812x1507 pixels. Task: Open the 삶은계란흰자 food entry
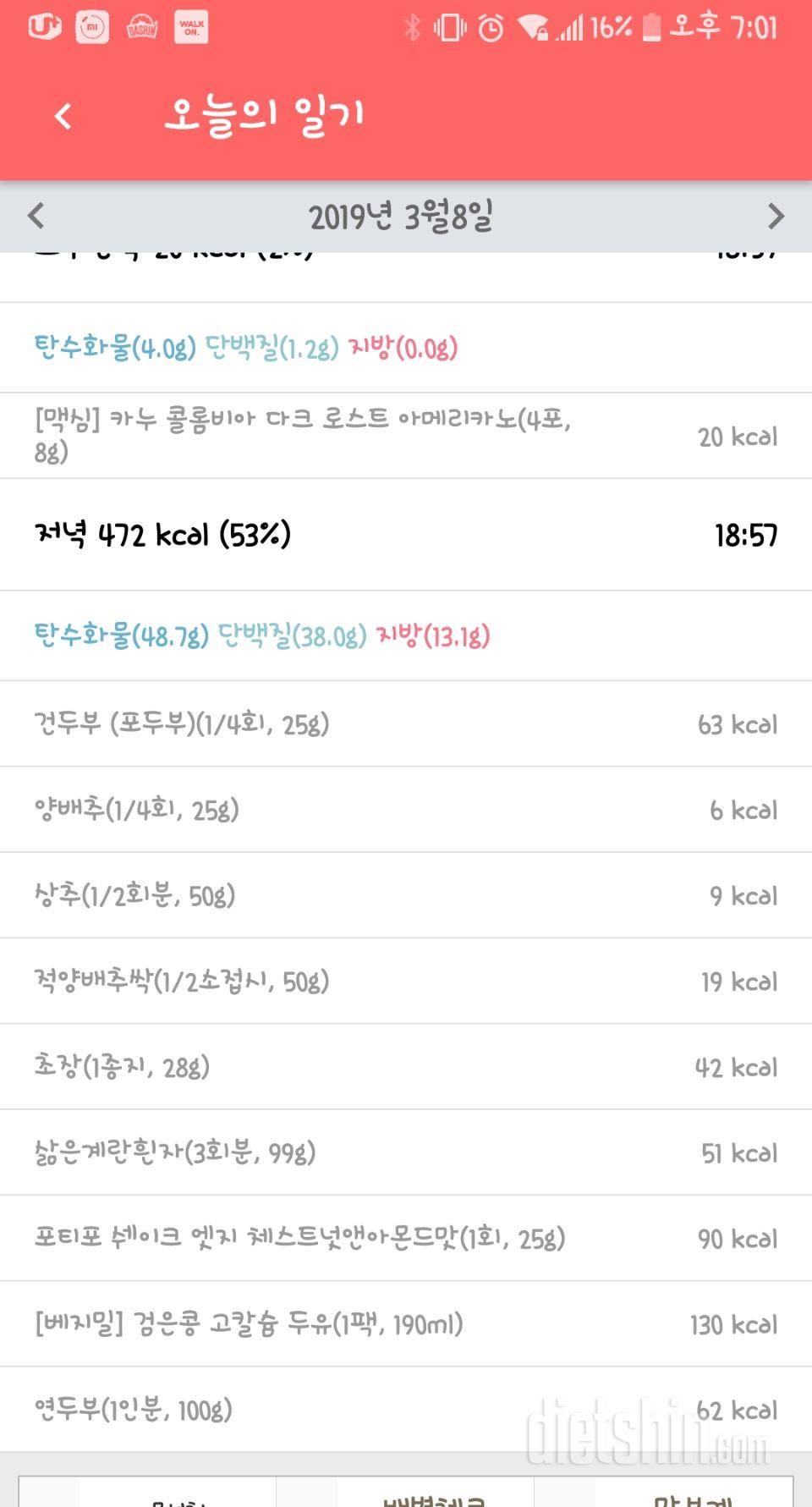click(x=406, y=1152)
